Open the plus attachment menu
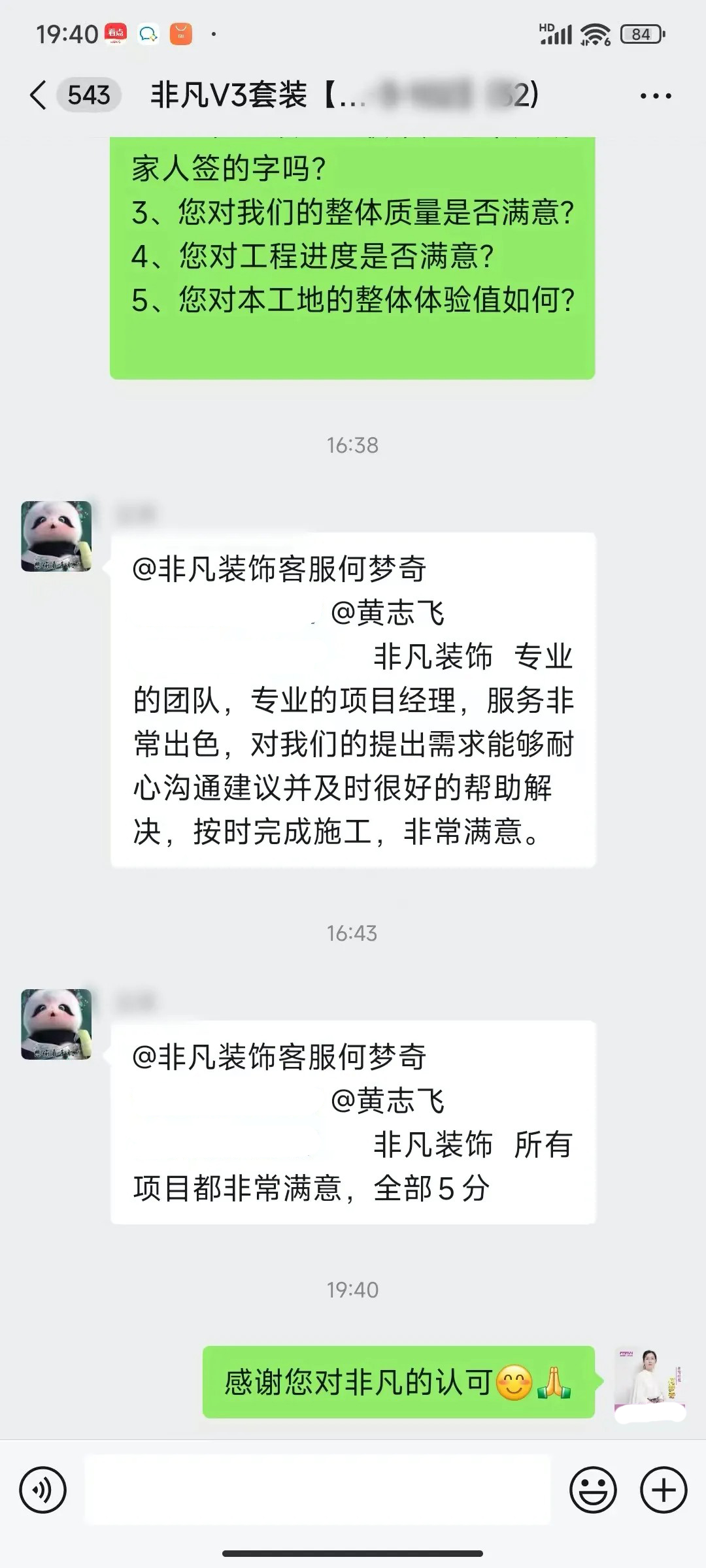The width and height of the screenshot is (706, 1568). tap(664, 1490)
